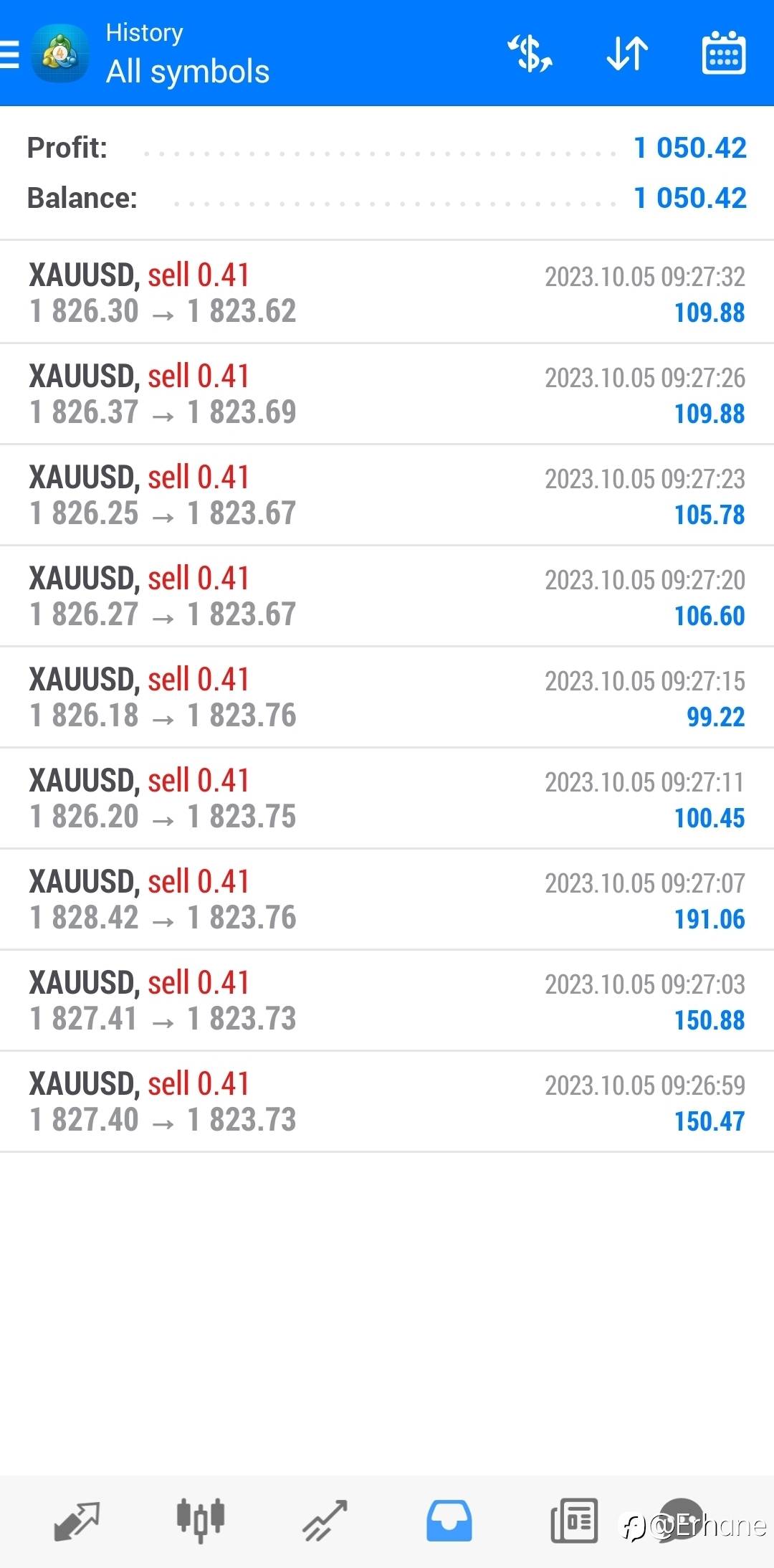Switch to the candlestick Chart tab

tap(201, 1521)
